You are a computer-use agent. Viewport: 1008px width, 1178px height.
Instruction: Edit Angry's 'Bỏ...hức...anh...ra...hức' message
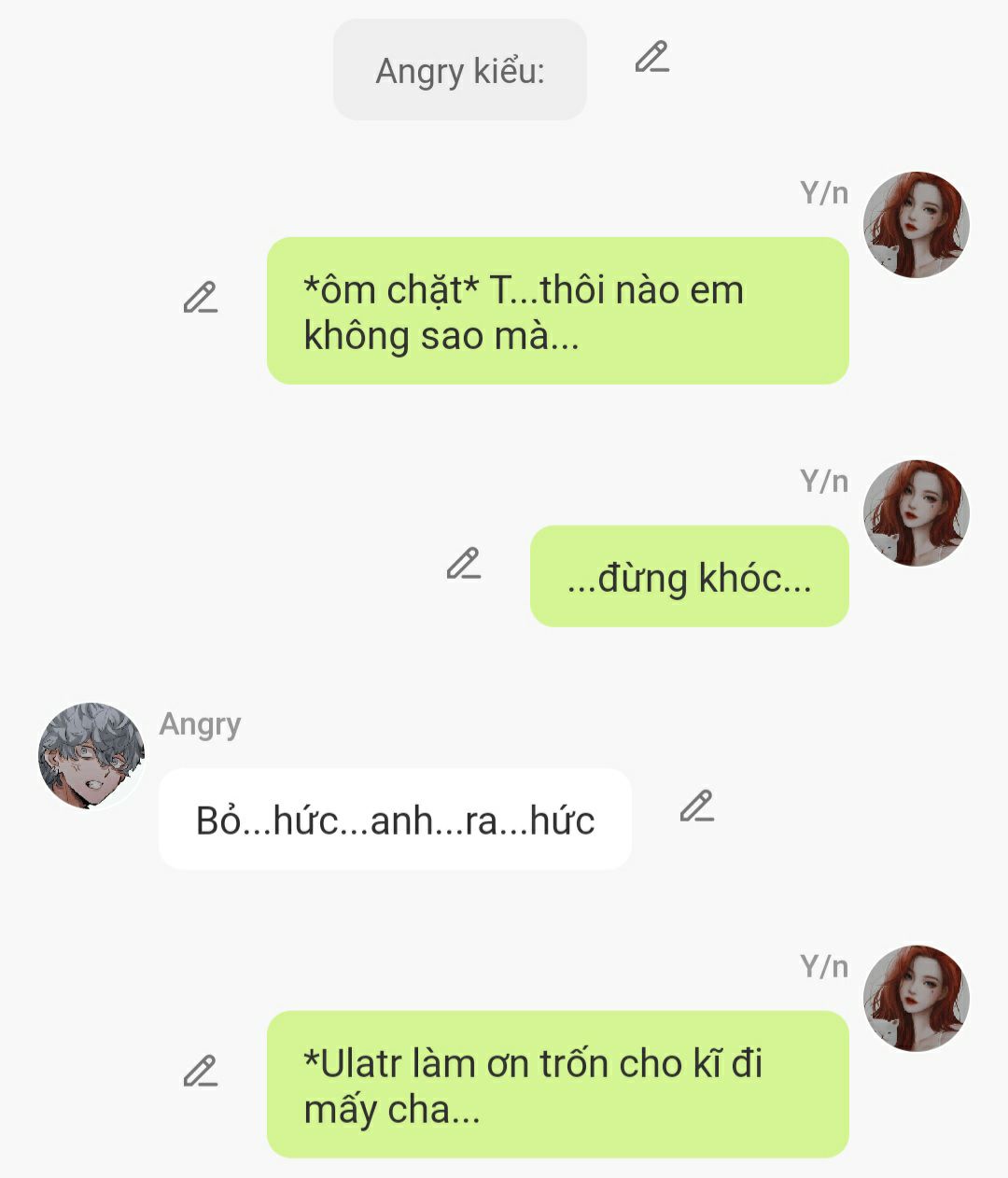[696, 806]
